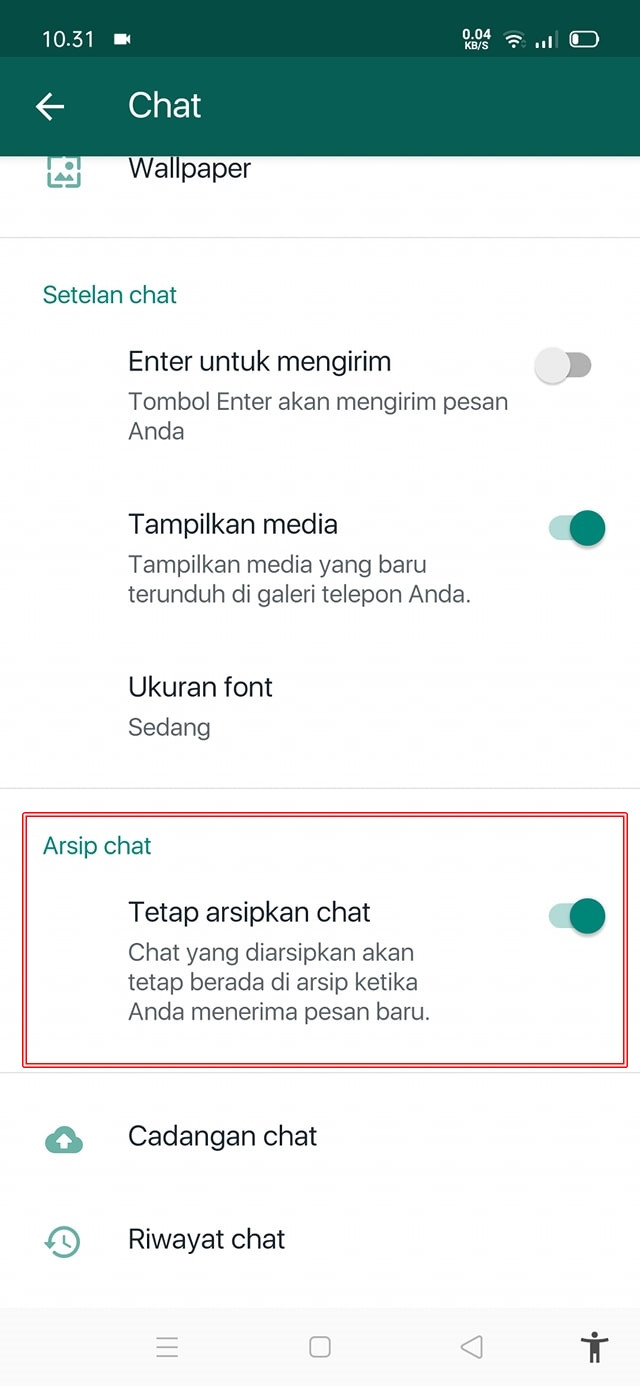Open recent apps from navigation bar
Viewport: 640px width, 1386px height.
pyautogui.click(x=167, y=1347)
